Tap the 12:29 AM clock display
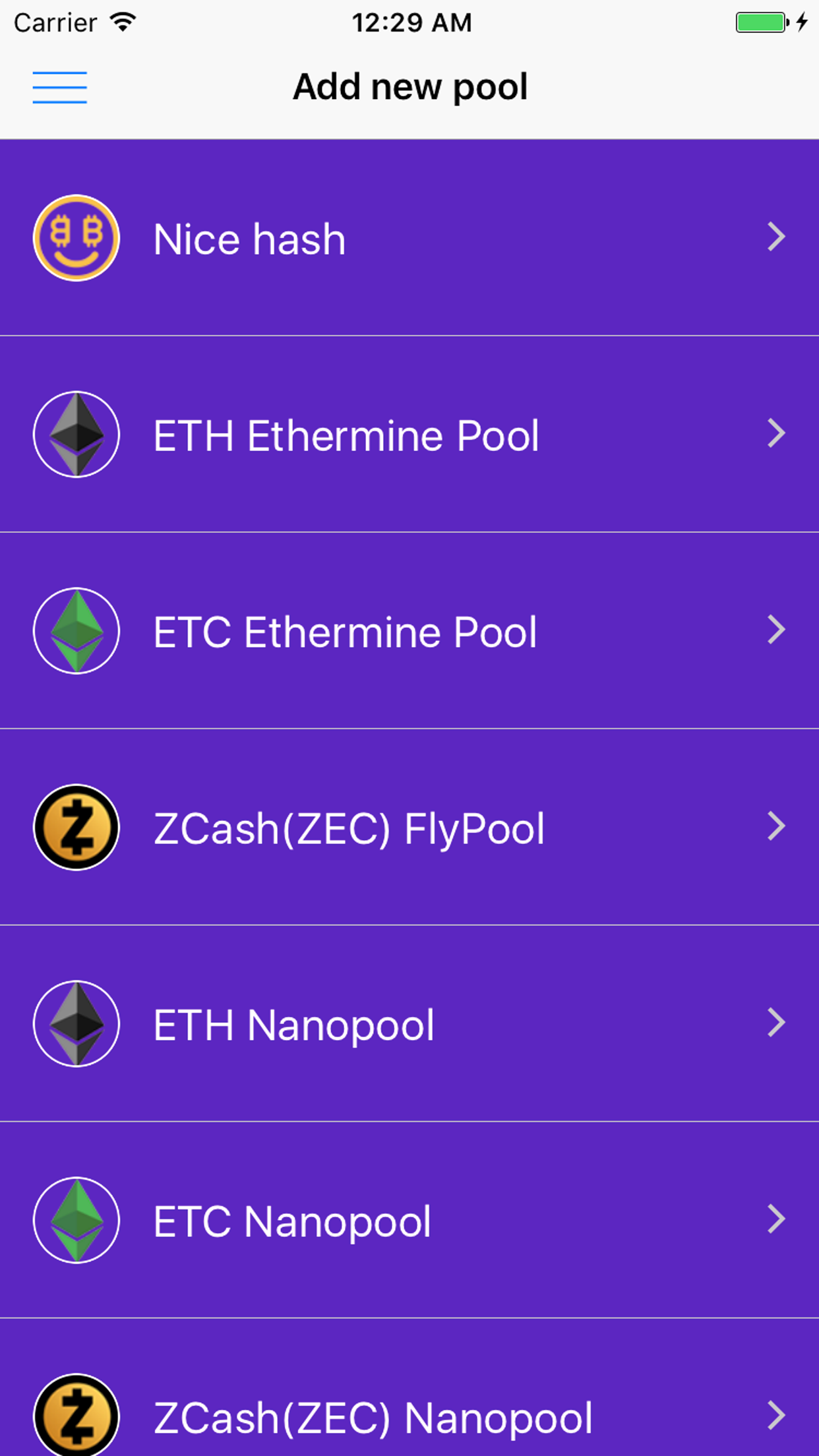The image size is (819, 1456). click(x=409, y=21)
